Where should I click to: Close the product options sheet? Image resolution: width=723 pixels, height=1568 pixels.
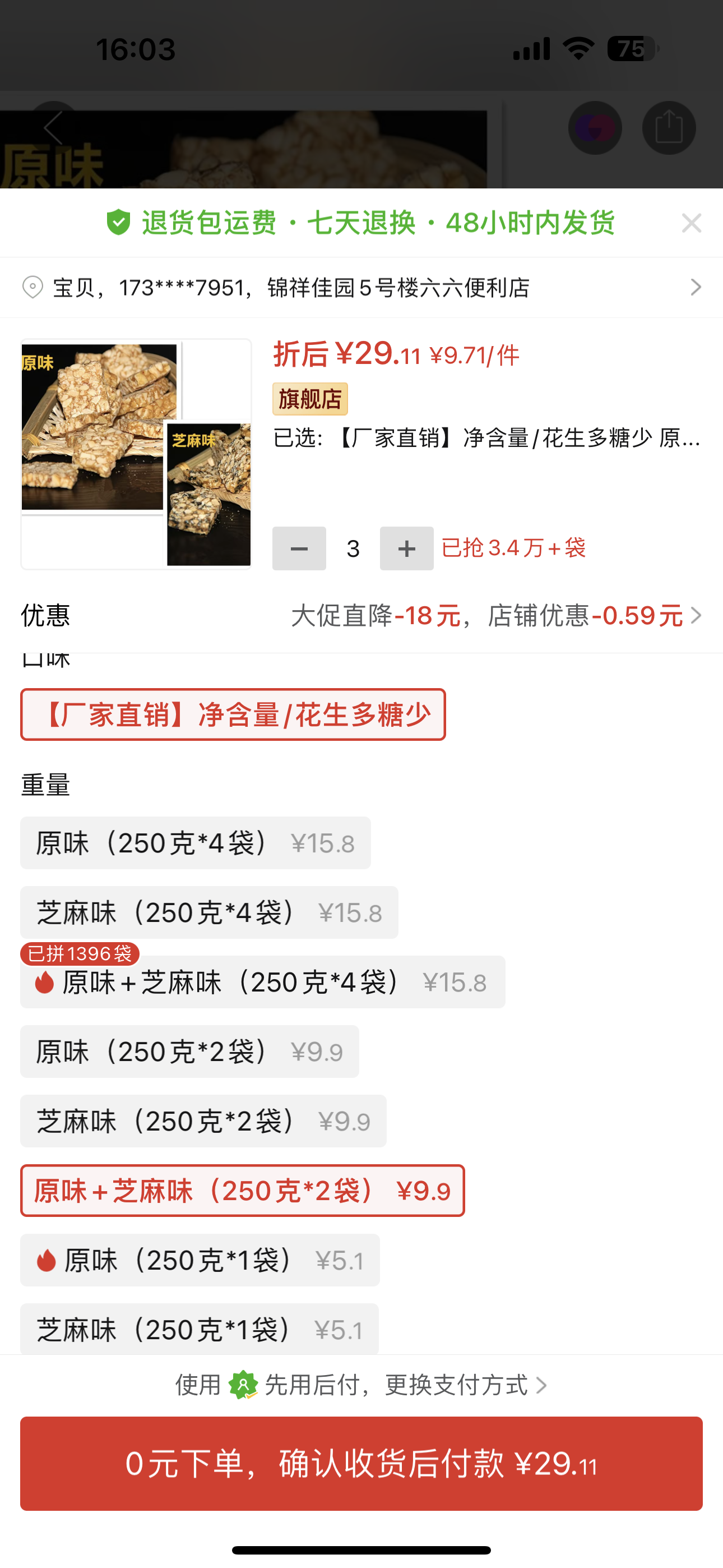(692, 223)
